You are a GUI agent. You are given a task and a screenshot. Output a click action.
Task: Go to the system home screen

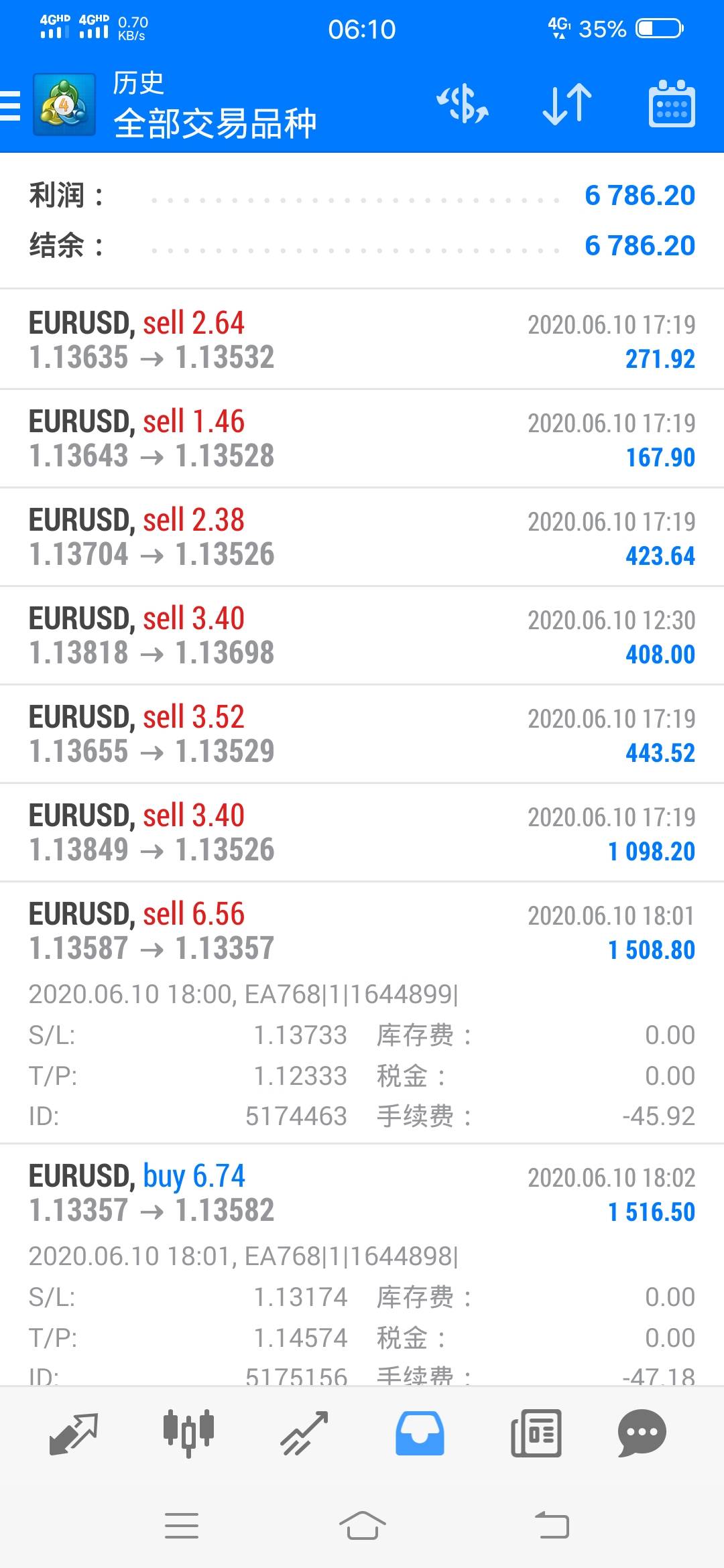[x=362, y=1526]
